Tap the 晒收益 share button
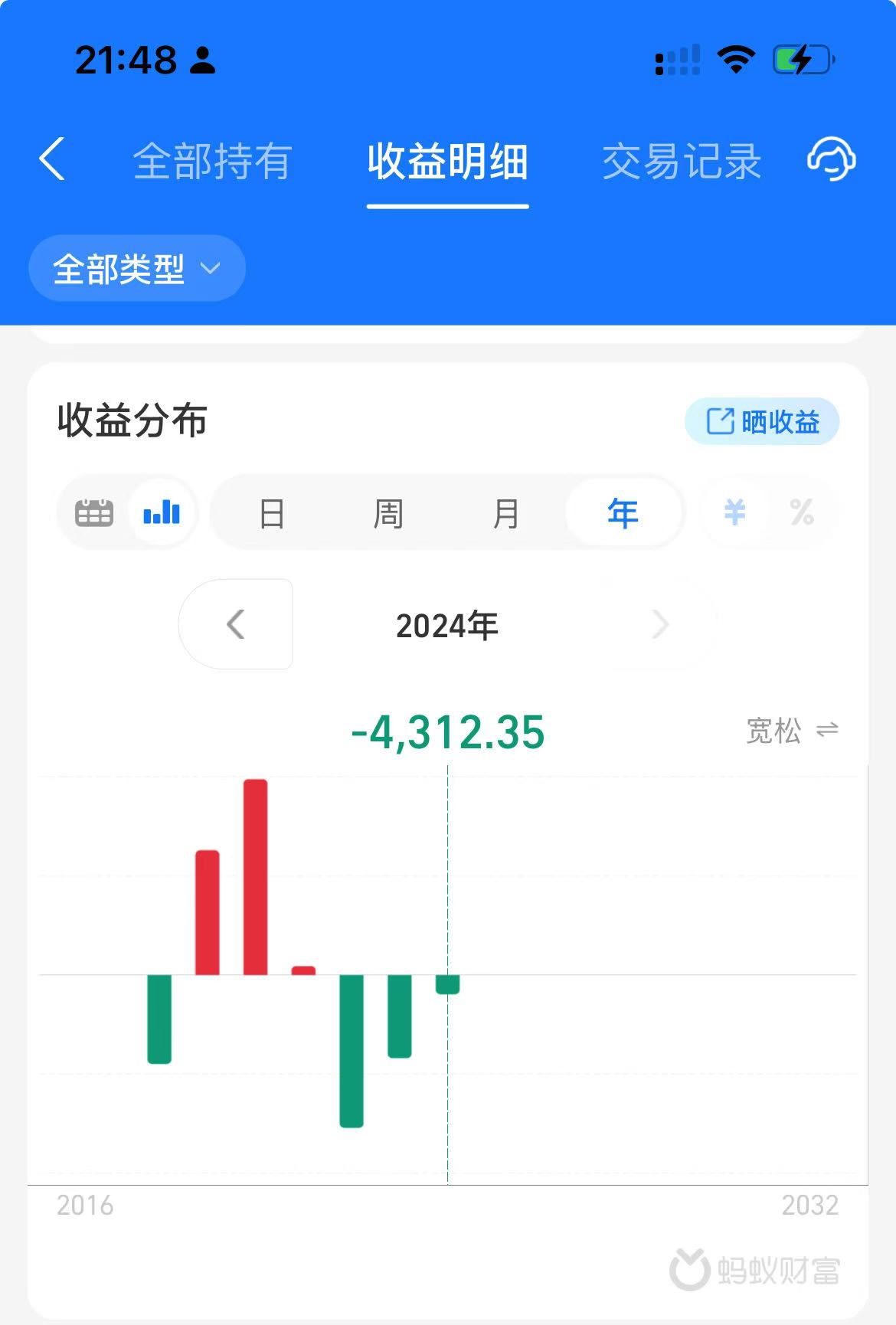 click(x=762, y=421)
